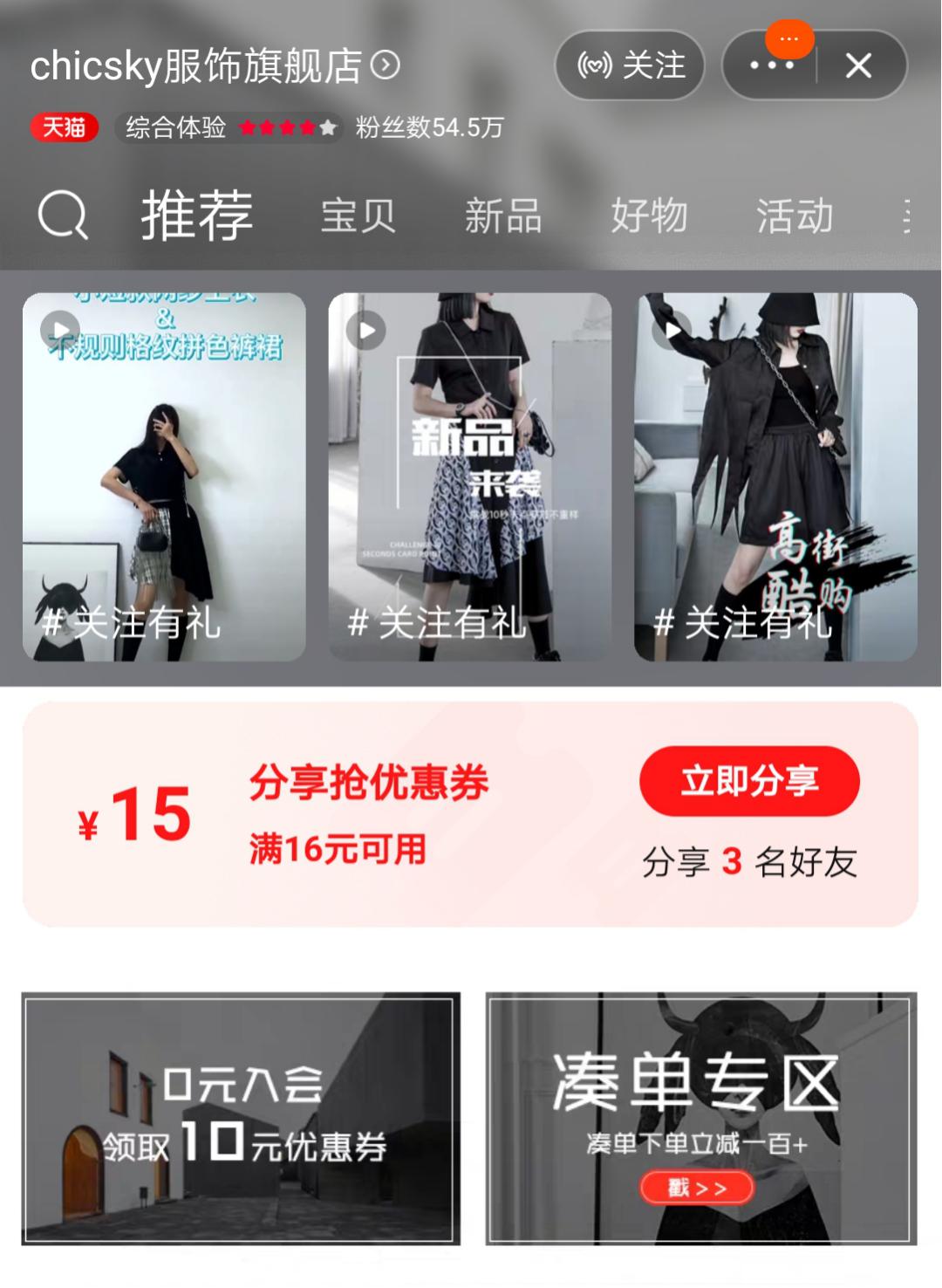Switch to the 宝贝 tab

coord(358,215)
